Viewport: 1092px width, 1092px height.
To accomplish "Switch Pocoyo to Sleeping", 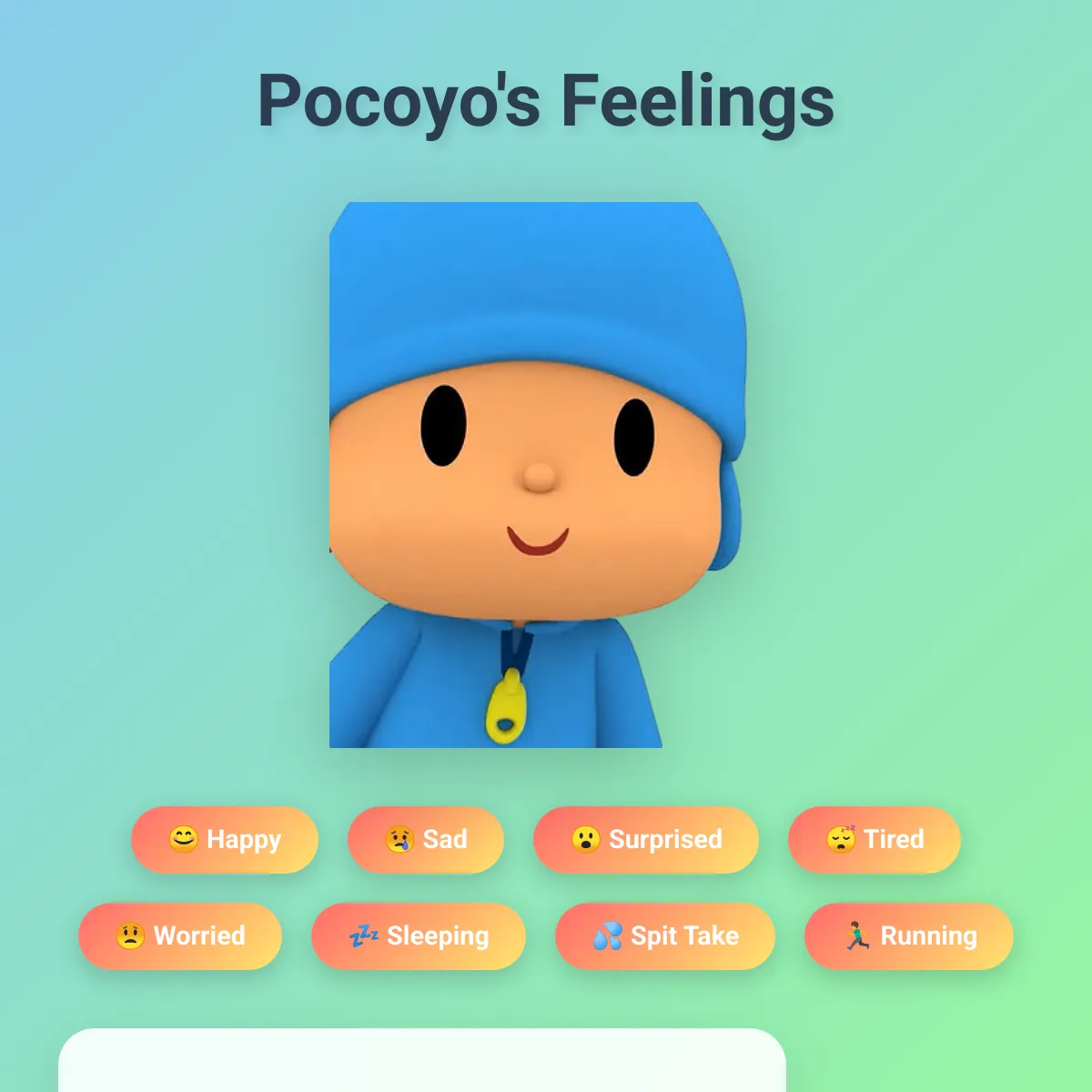I will [419, 935].
